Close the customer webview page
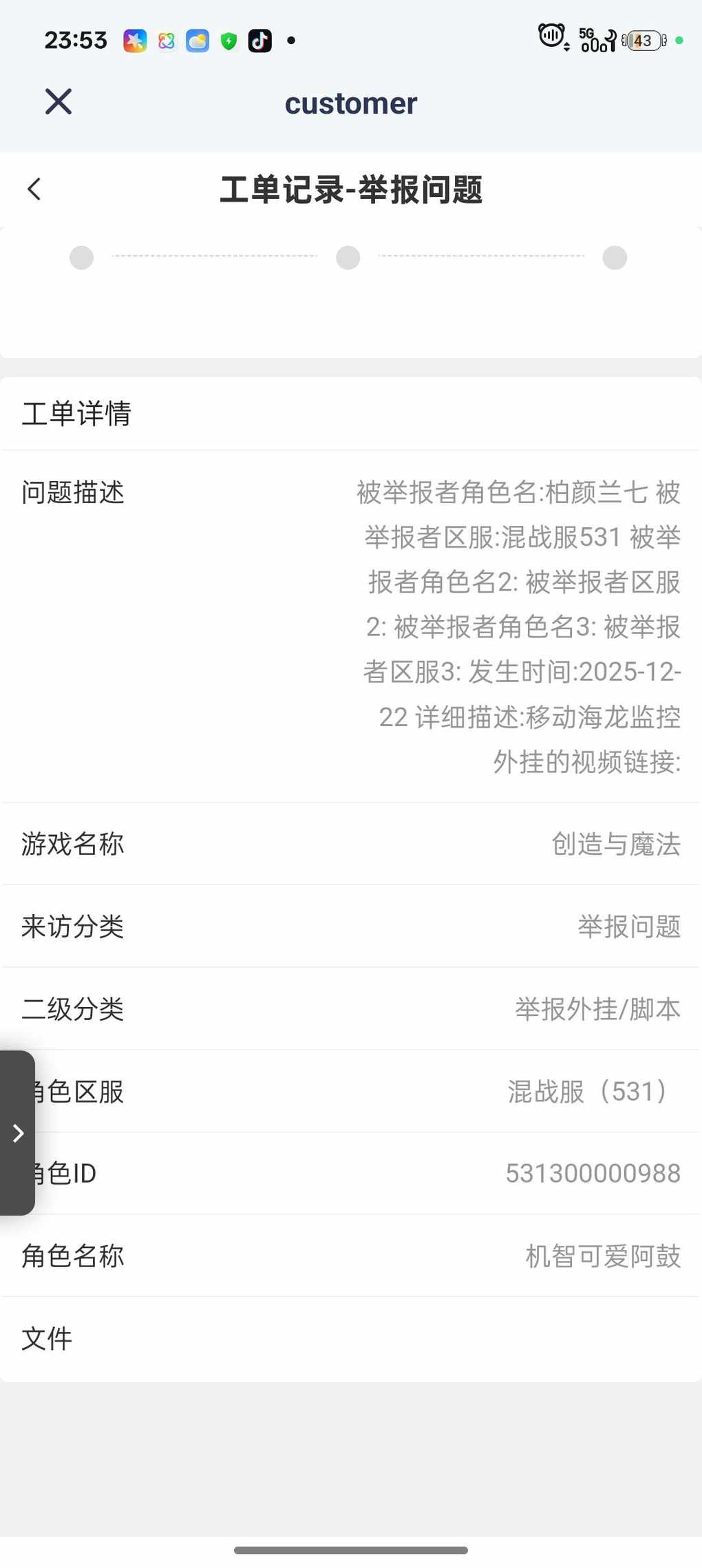The image size is (702, 1568). click(x=58, y=102)
